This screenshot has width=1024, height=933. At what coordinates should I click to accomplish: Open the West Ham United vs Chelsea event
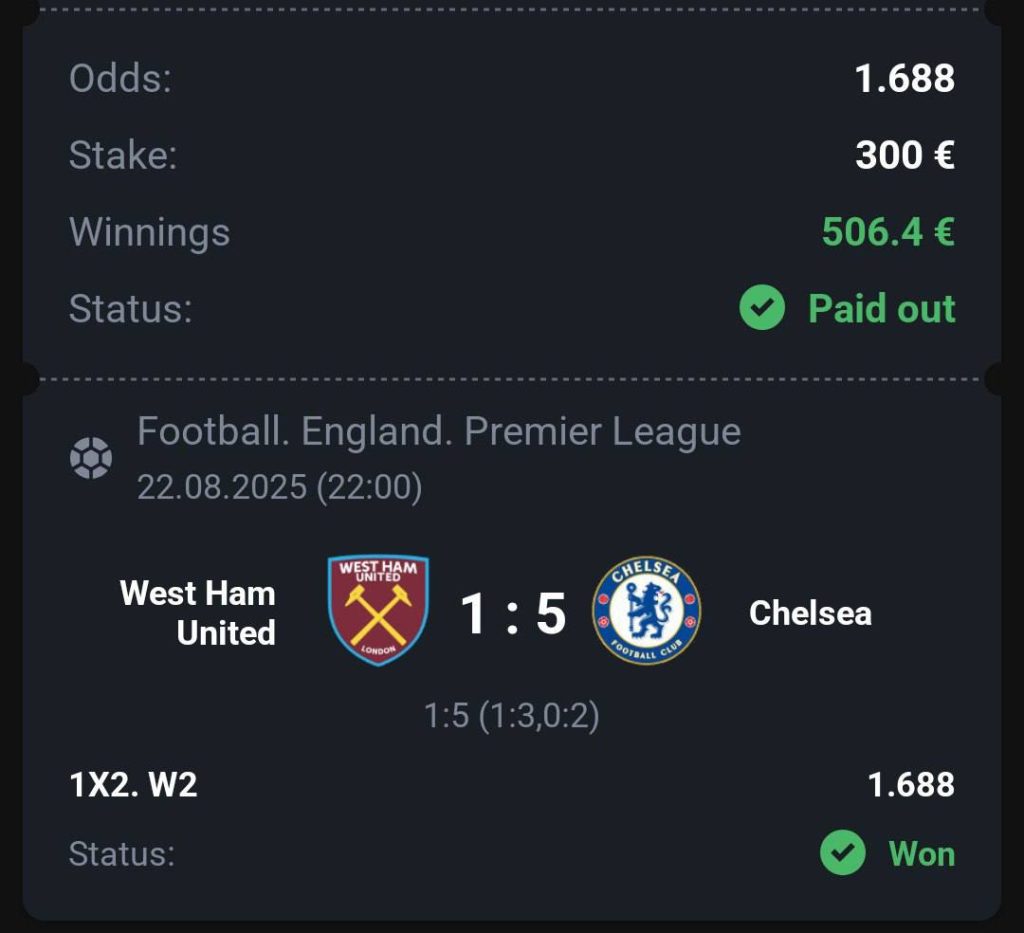tap(511, 612)
